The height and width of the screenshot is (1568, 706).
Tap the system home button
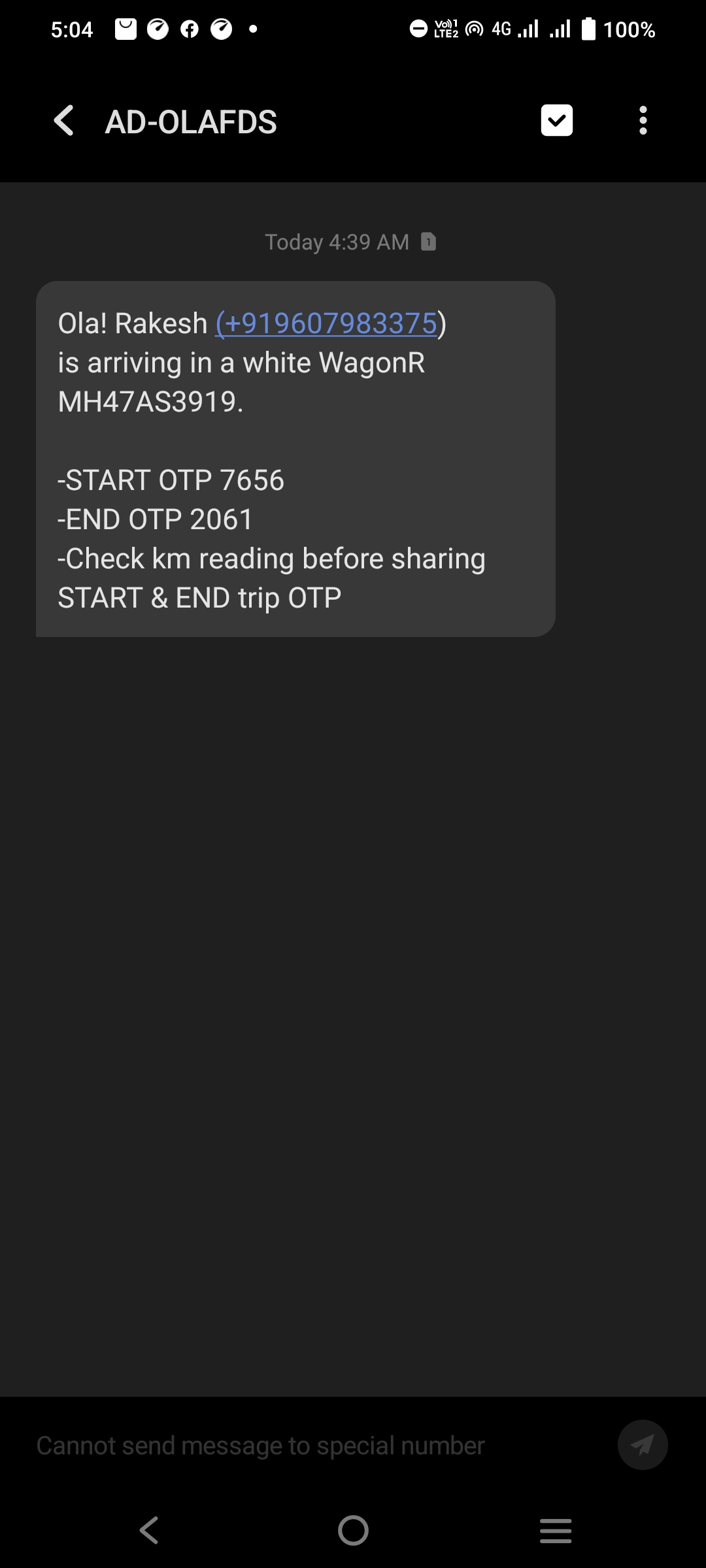click(x=353, y=1530)
